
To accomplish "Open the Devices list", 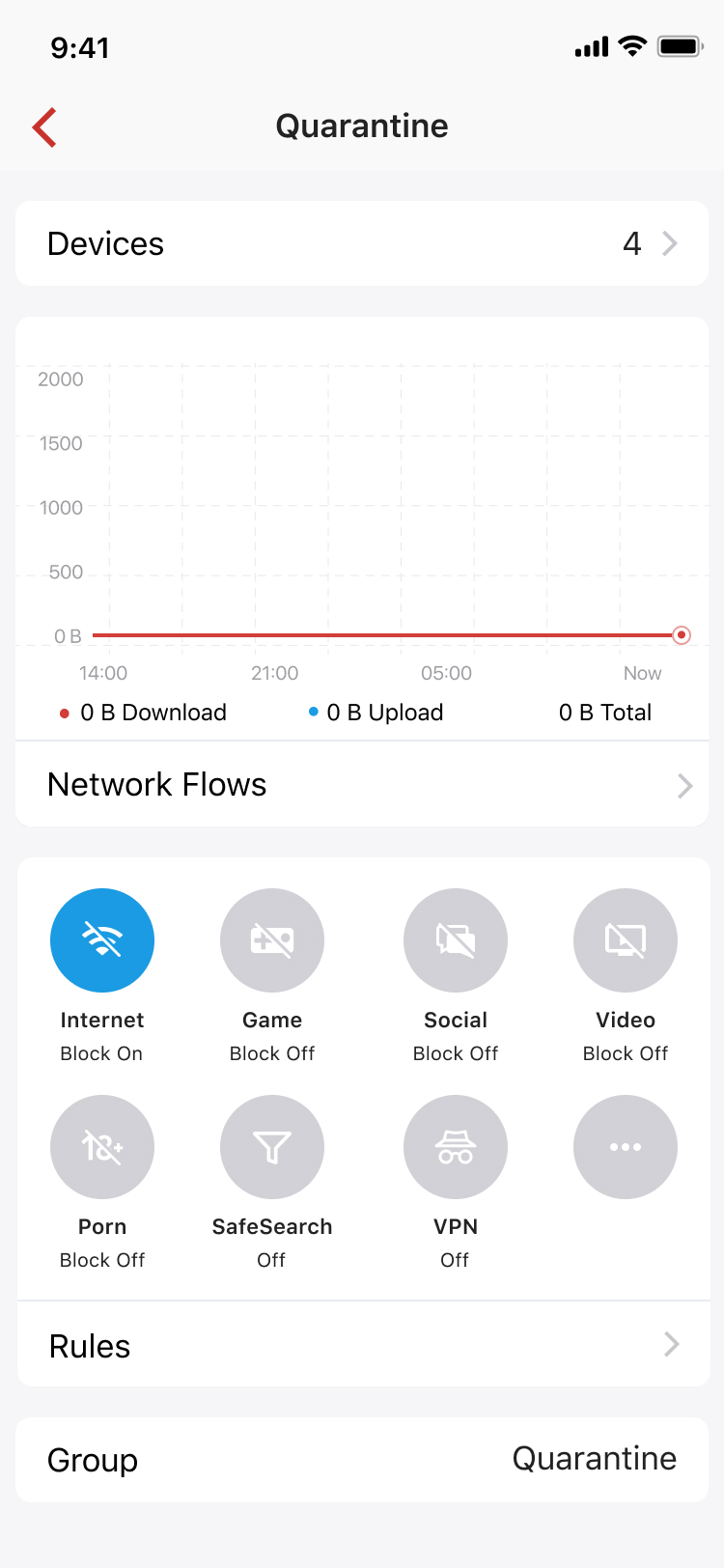I will [362, 243].
